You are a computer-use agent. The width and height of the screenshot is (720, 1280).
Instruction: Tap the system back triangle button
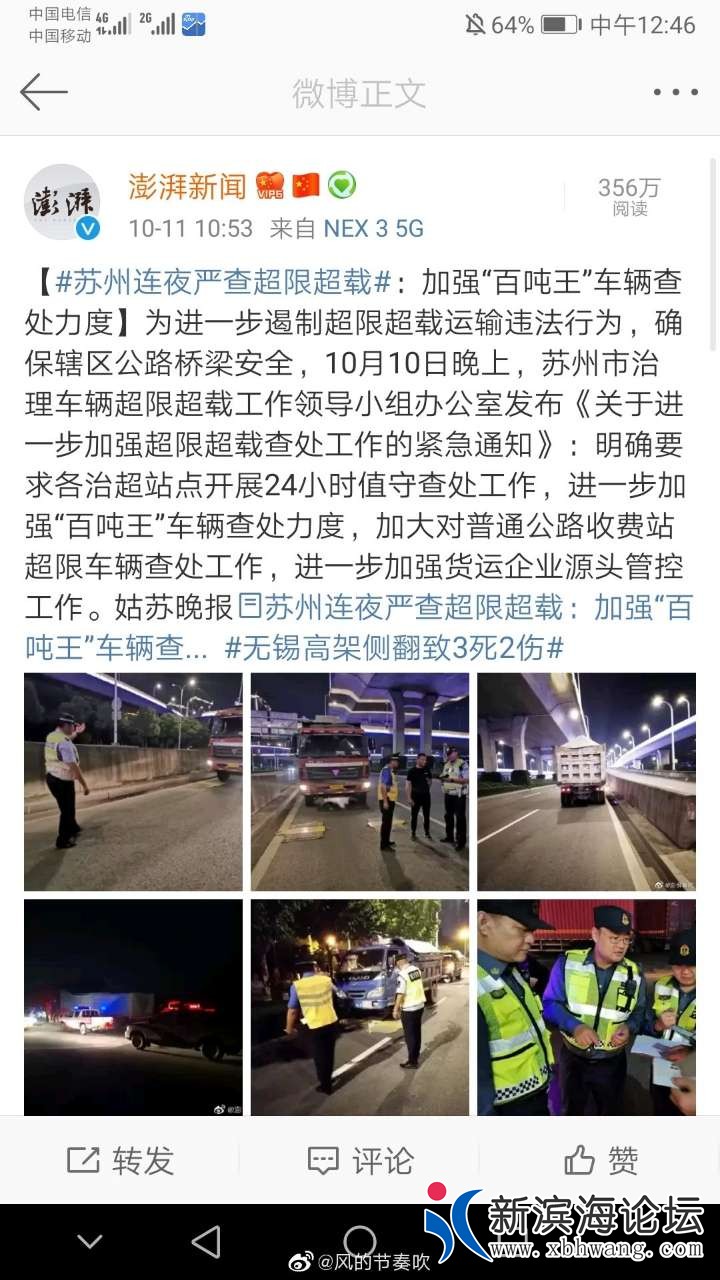206,1242
